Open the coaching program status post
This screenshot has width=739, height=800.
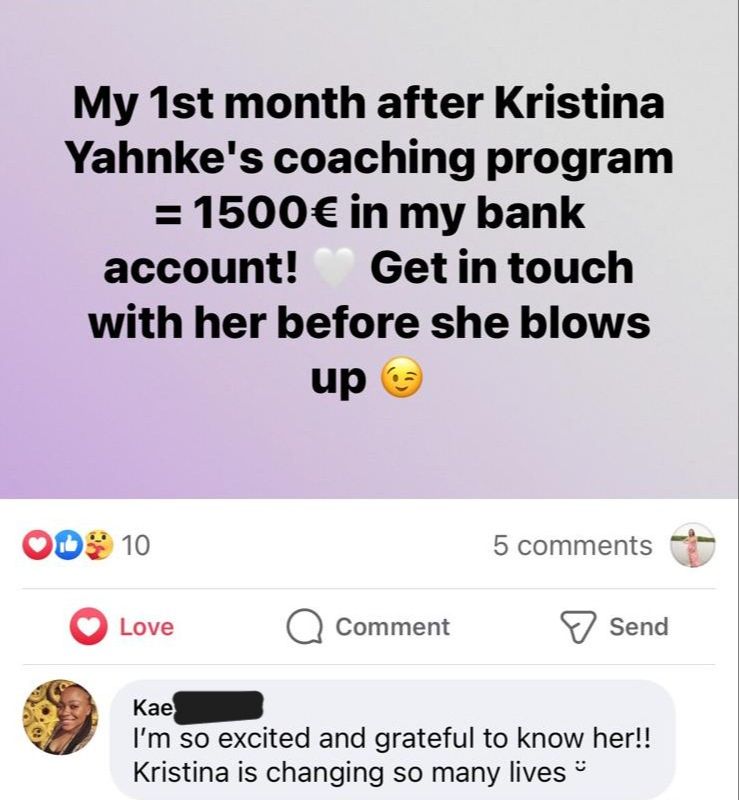(370, 249)
